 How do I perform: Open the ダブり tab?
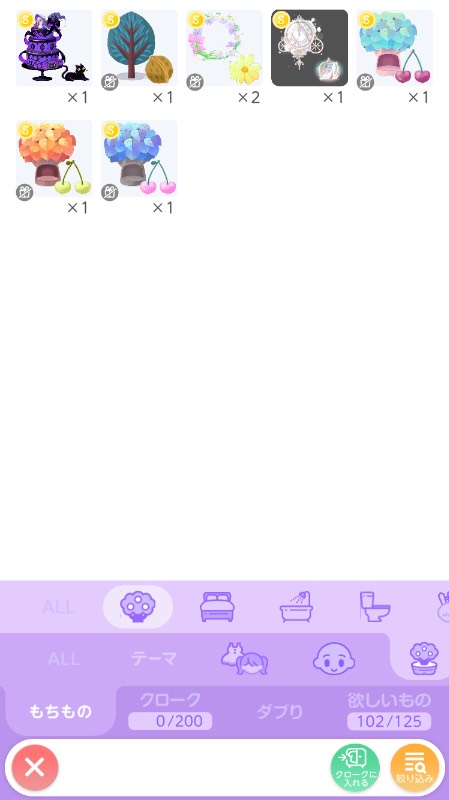tap(280, 711)
